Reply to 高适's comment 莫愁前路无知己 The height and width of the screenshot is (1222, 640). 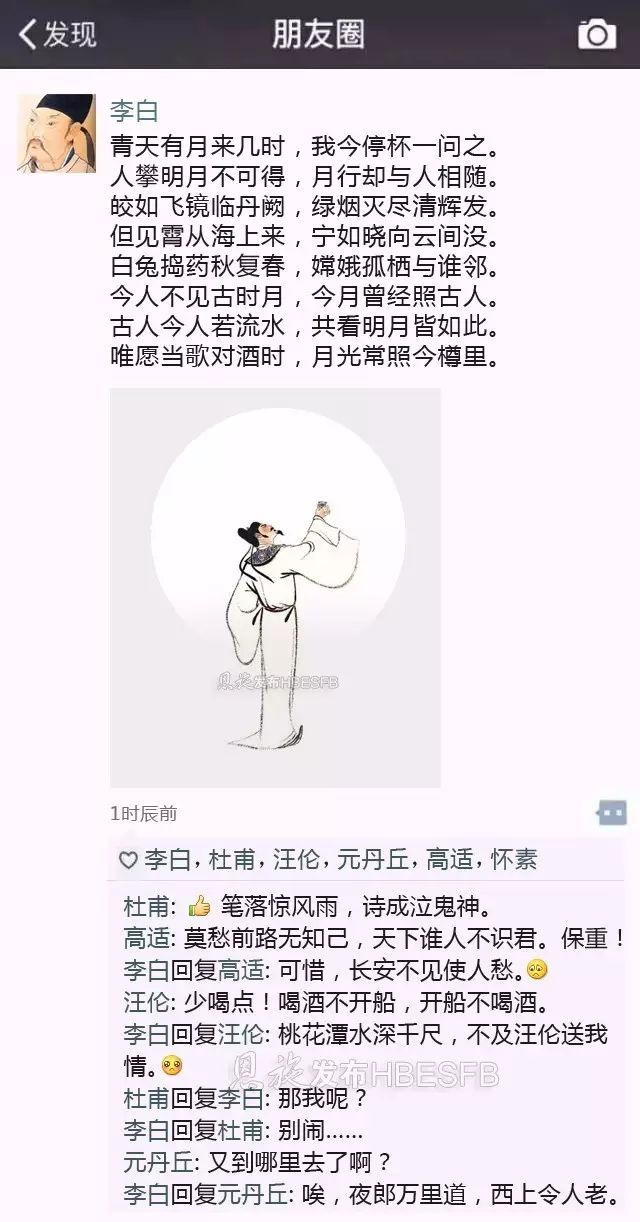[400, 938]
